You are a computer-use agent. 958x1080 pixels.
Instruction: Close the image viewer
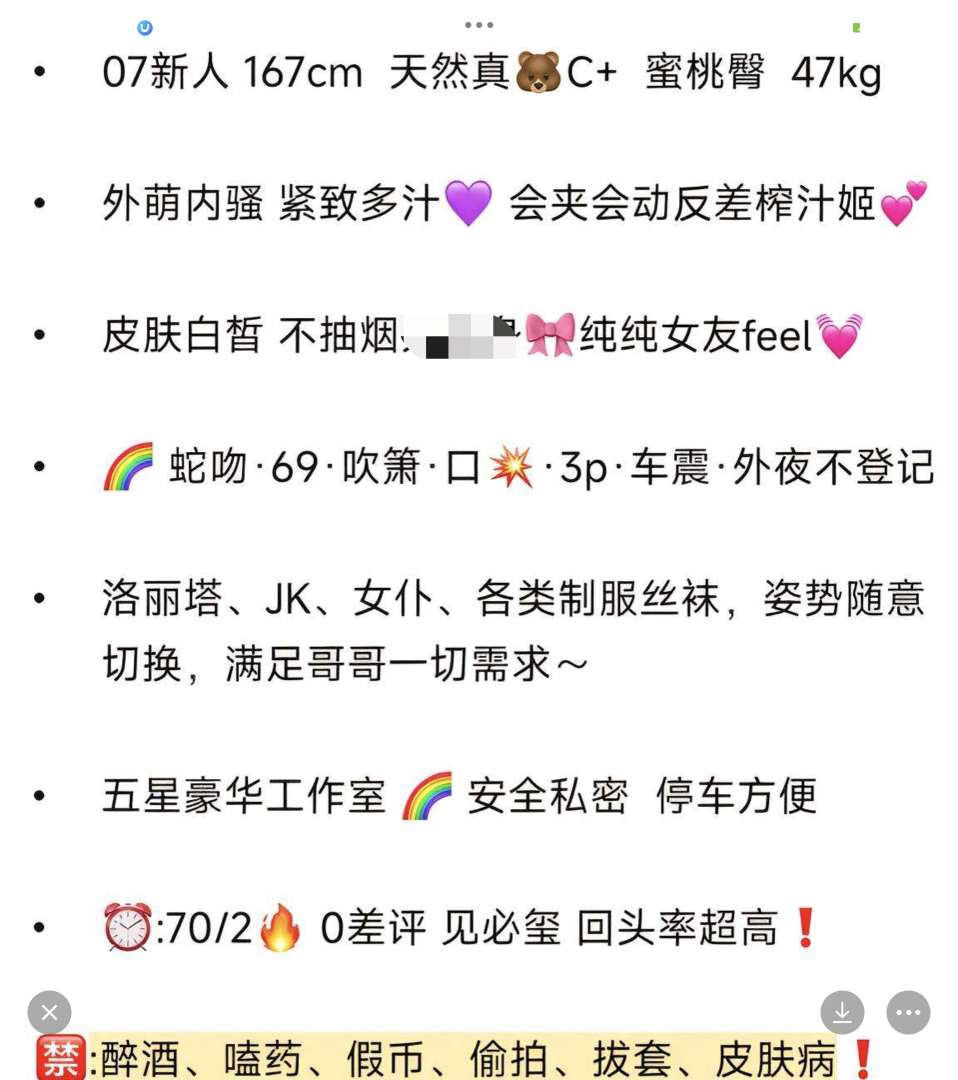point(49,1012)
